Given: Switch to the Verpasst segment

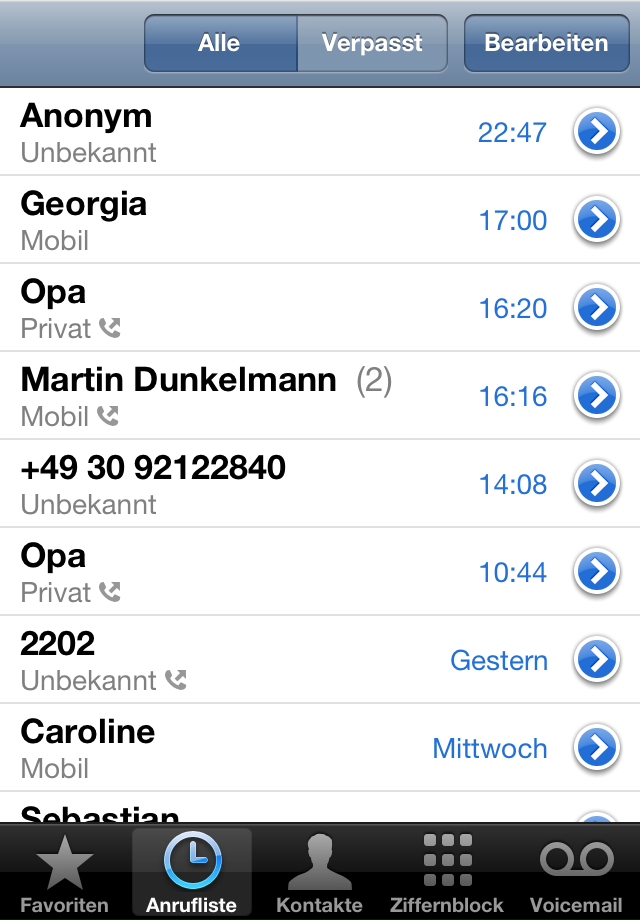Looking at the screenshot, I should (372, 44).
